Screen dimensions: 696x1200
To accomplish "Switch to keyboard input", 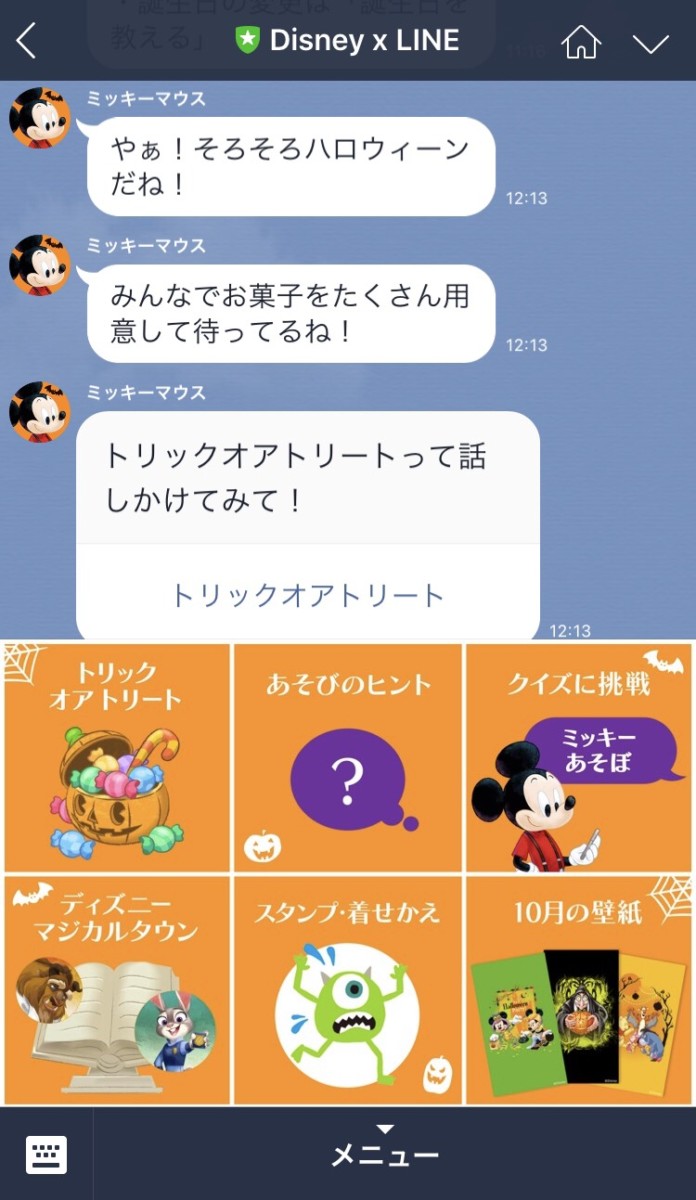I will (x=46, y=1154).
